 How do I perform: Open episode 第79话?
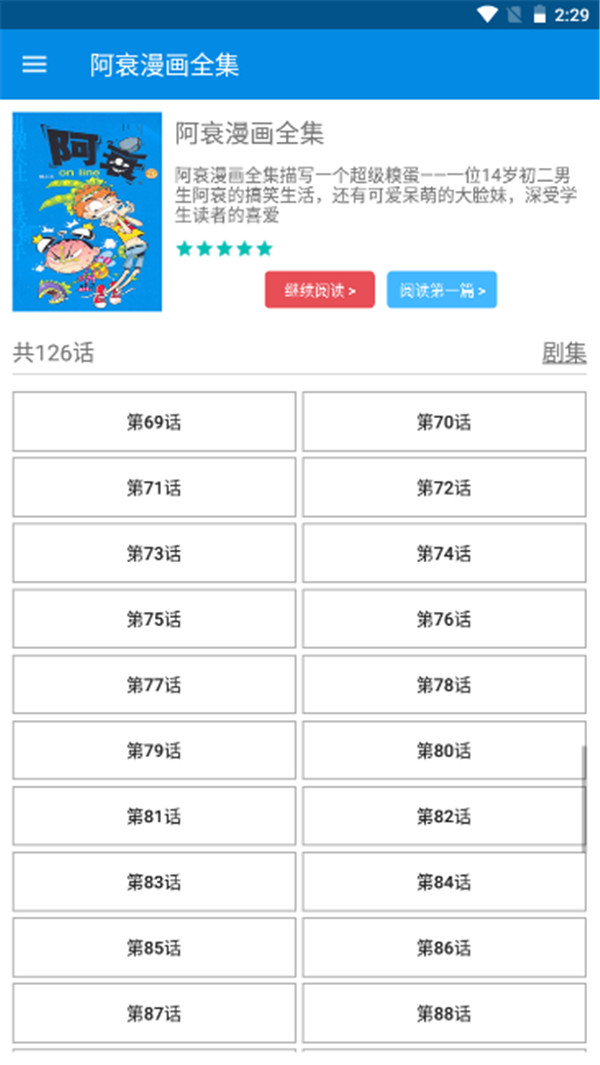154,750
